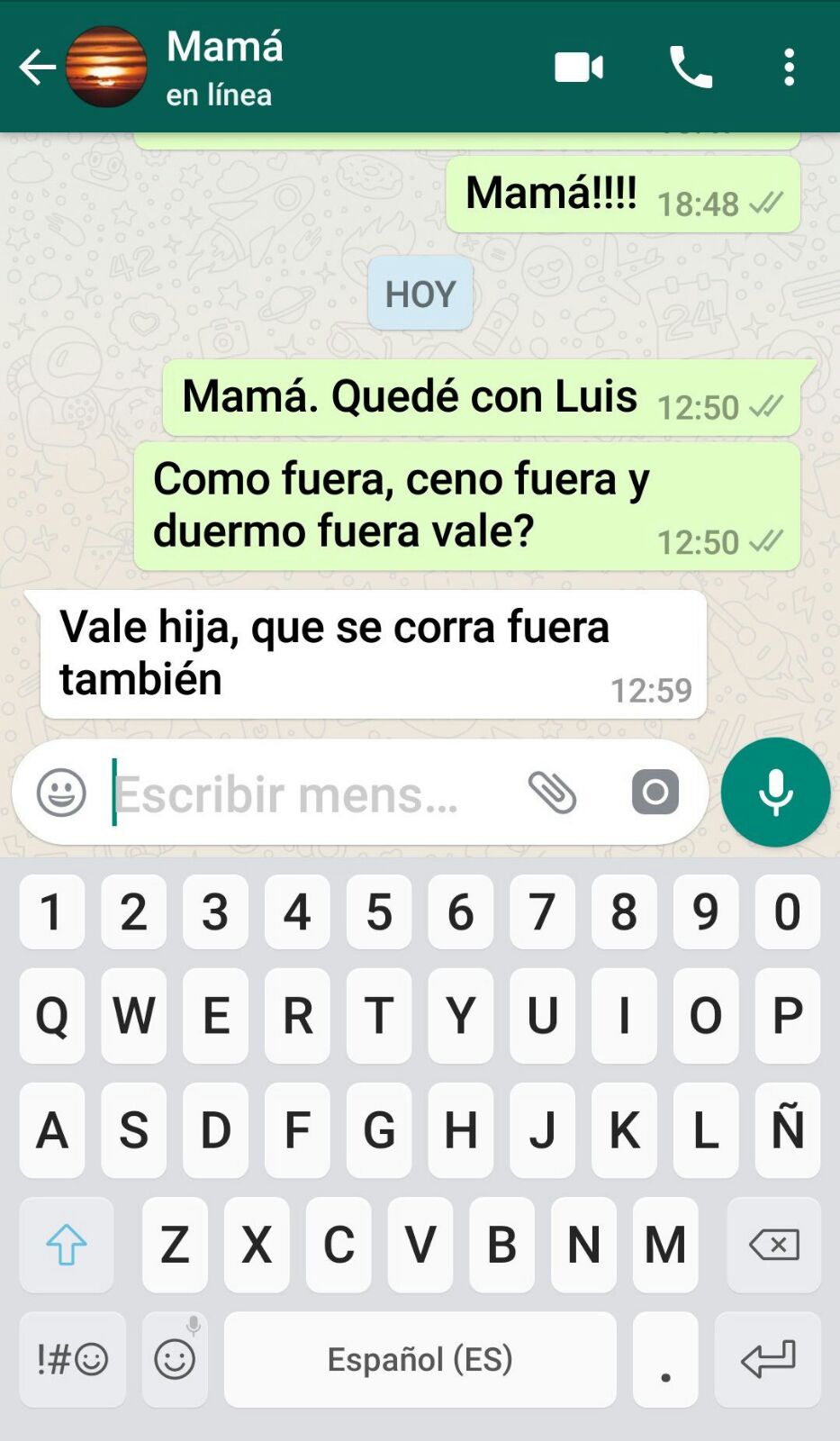Attach a file with the paperclip
The height and width of the screenshot is (1441, 840).
pyautogui.click(x=552, y=793)
